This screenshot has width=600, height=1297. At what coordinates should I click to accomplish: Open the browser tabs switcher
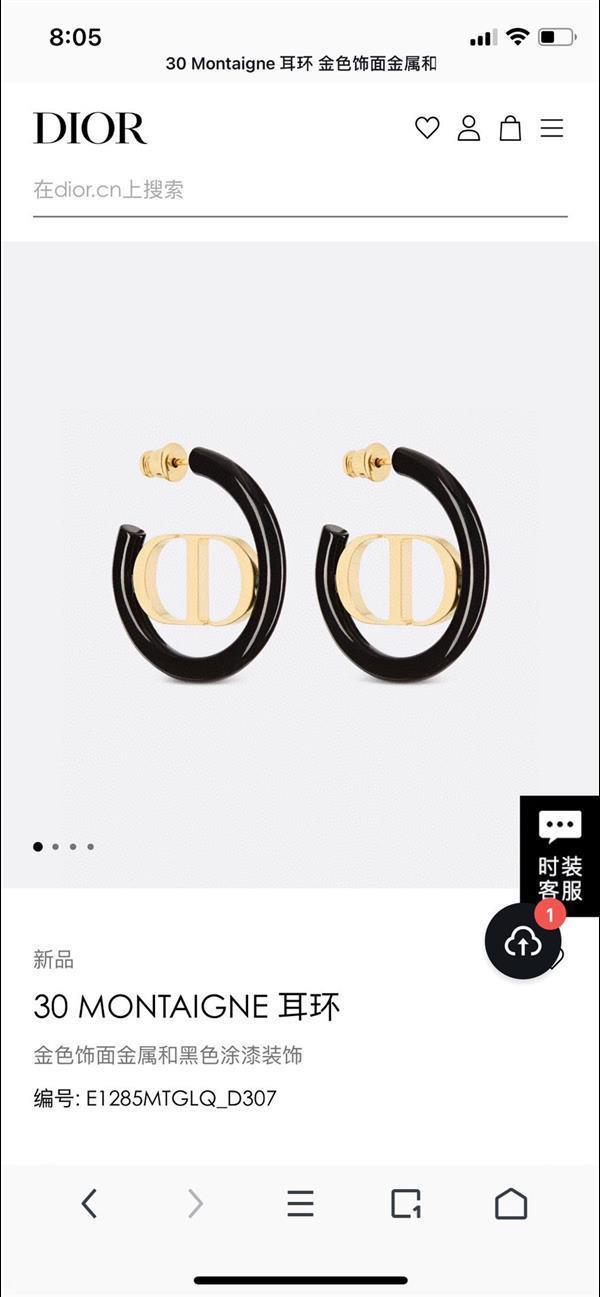pos(405,1203)
